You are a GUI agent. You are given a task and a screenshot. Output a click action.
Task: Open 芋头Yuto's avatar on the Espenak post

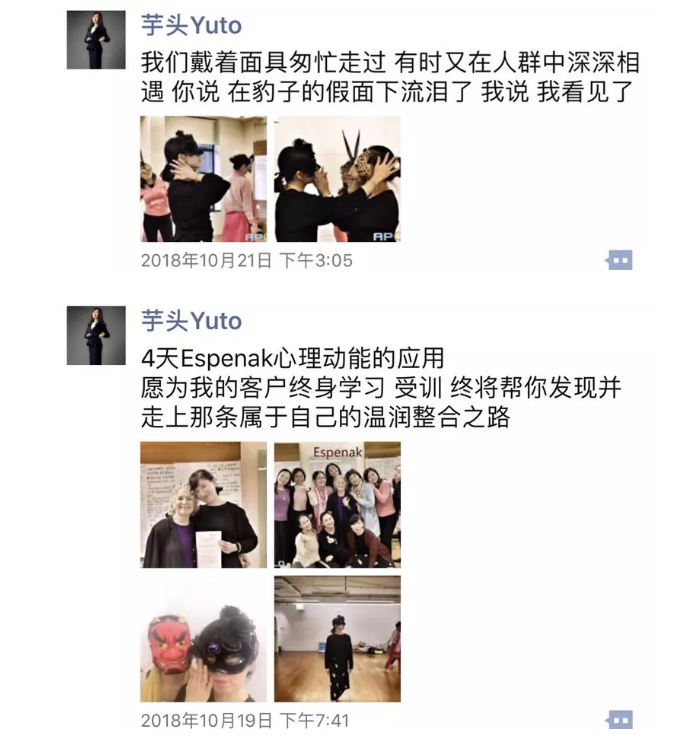click(x=96, y=335)
